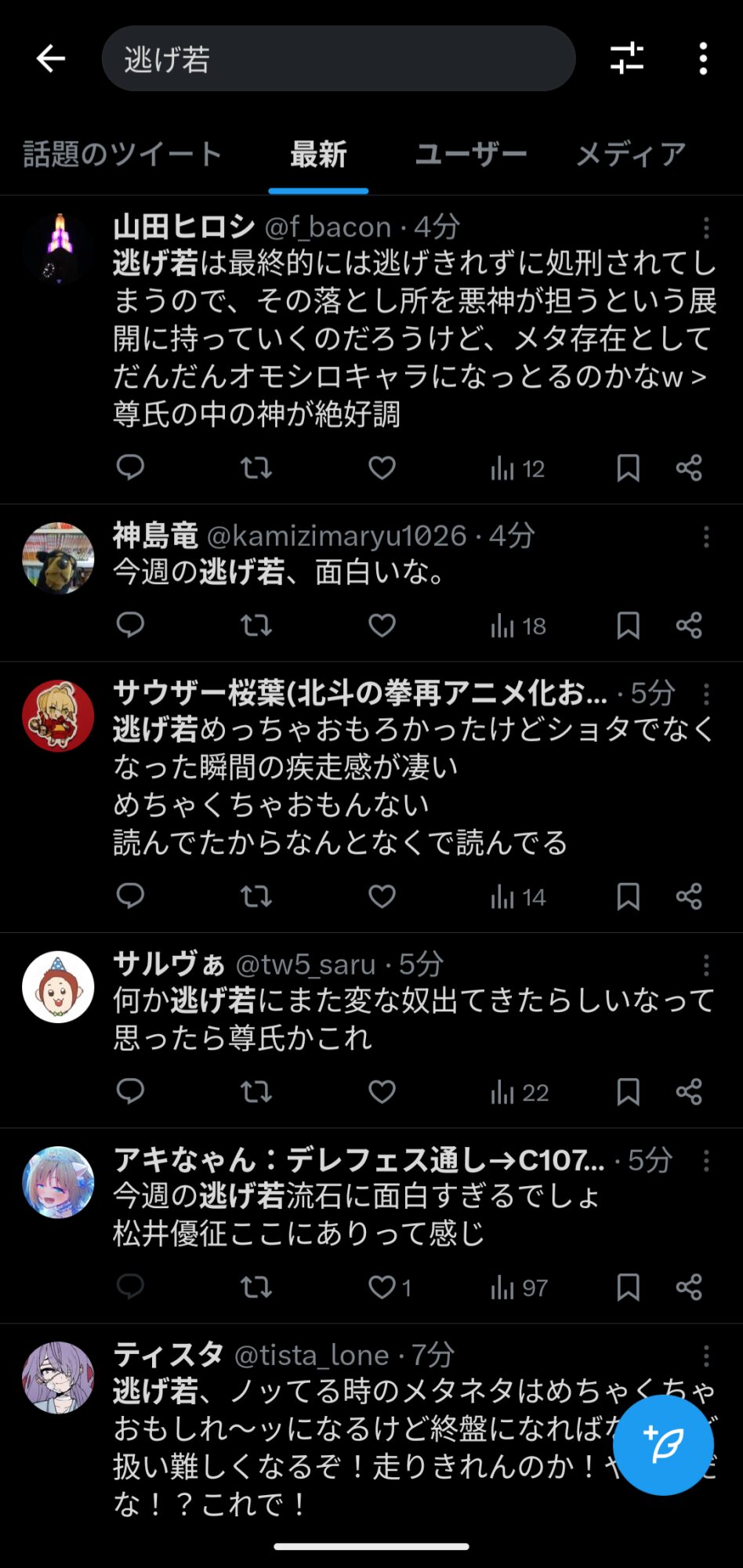Switch to the メディア tab
The image size is (743, 1568).
click(x=631, y=154)
